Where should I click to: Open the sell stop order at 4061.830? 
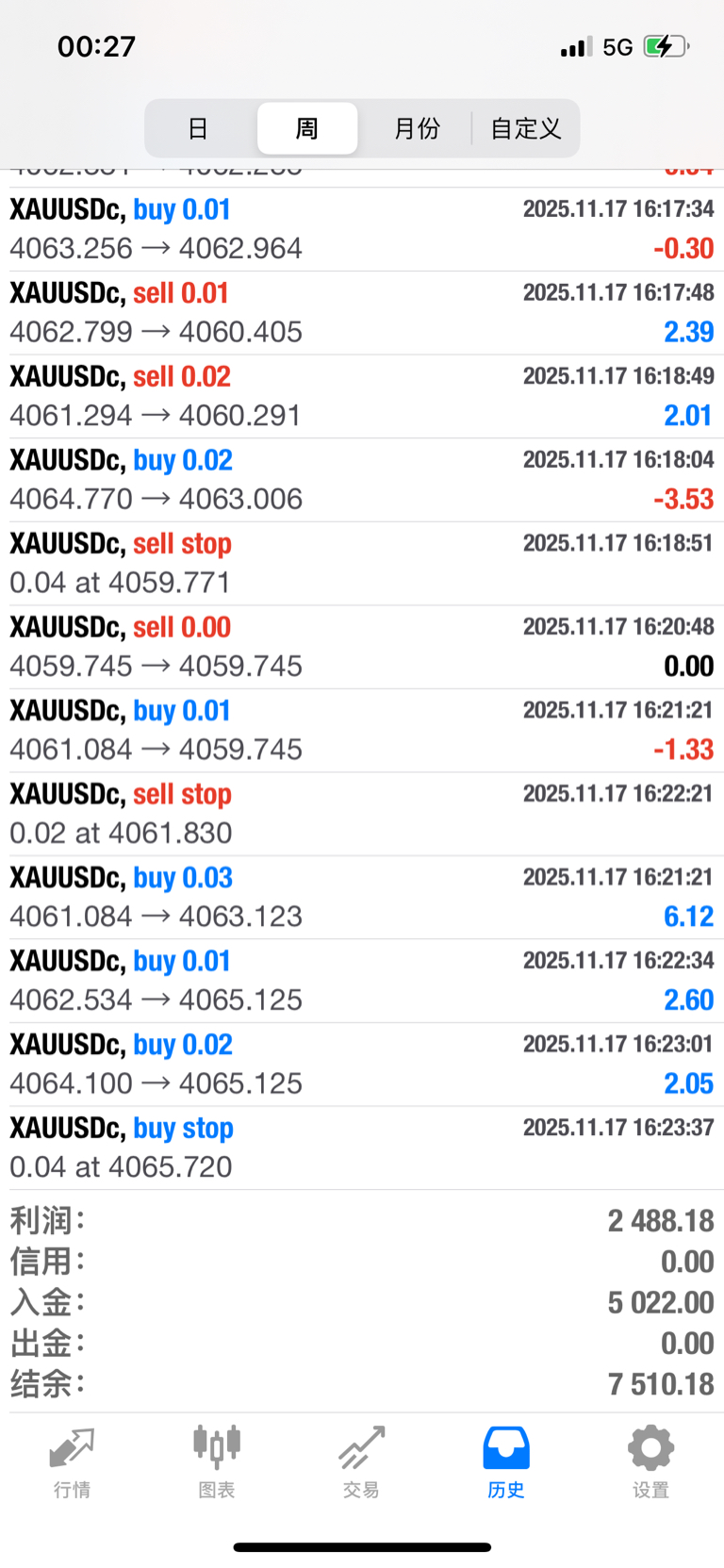click(x=362, y=814)
